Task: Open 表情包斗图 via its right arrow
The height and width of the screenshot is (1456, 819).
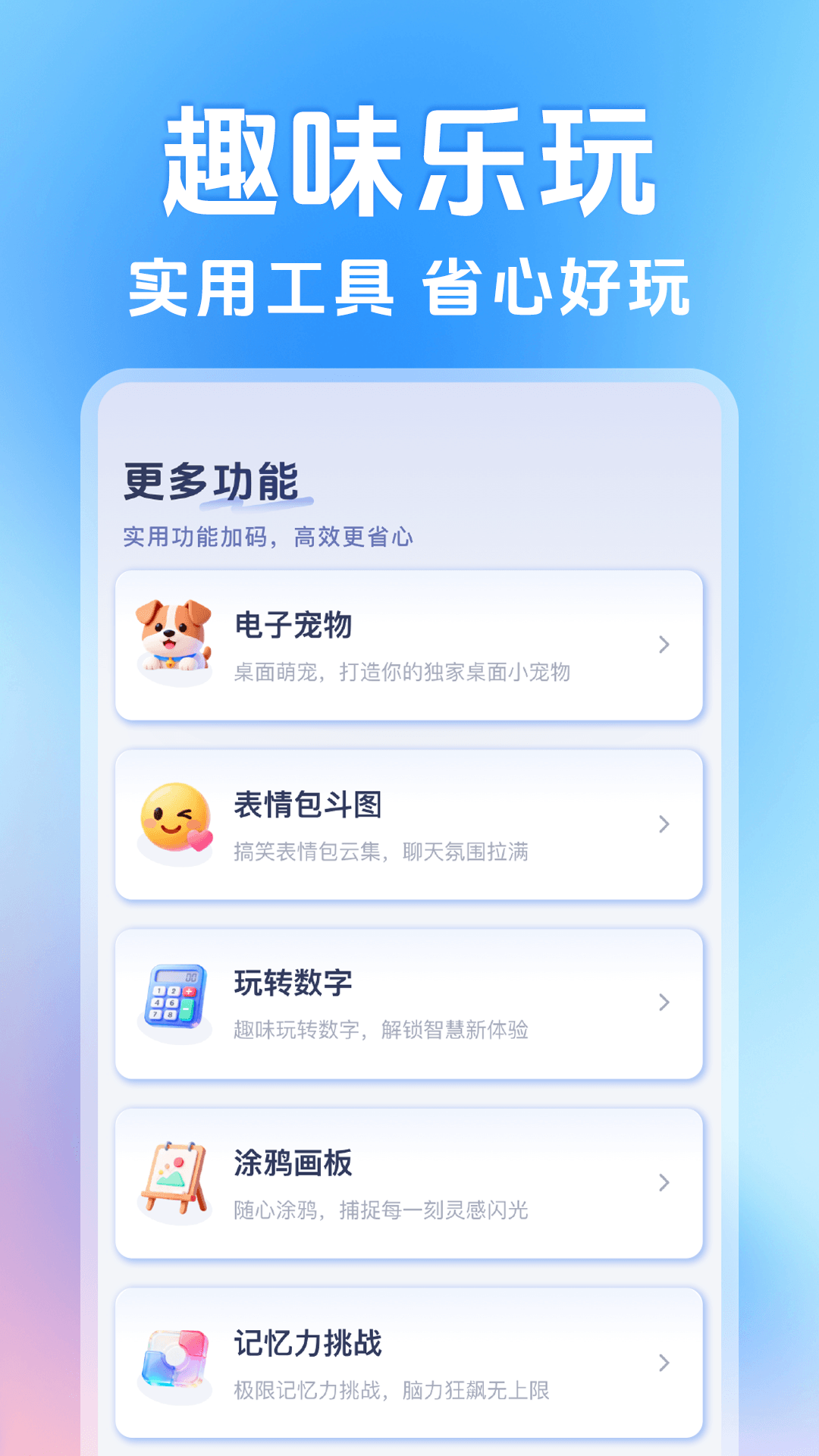Action: (666, 825)
